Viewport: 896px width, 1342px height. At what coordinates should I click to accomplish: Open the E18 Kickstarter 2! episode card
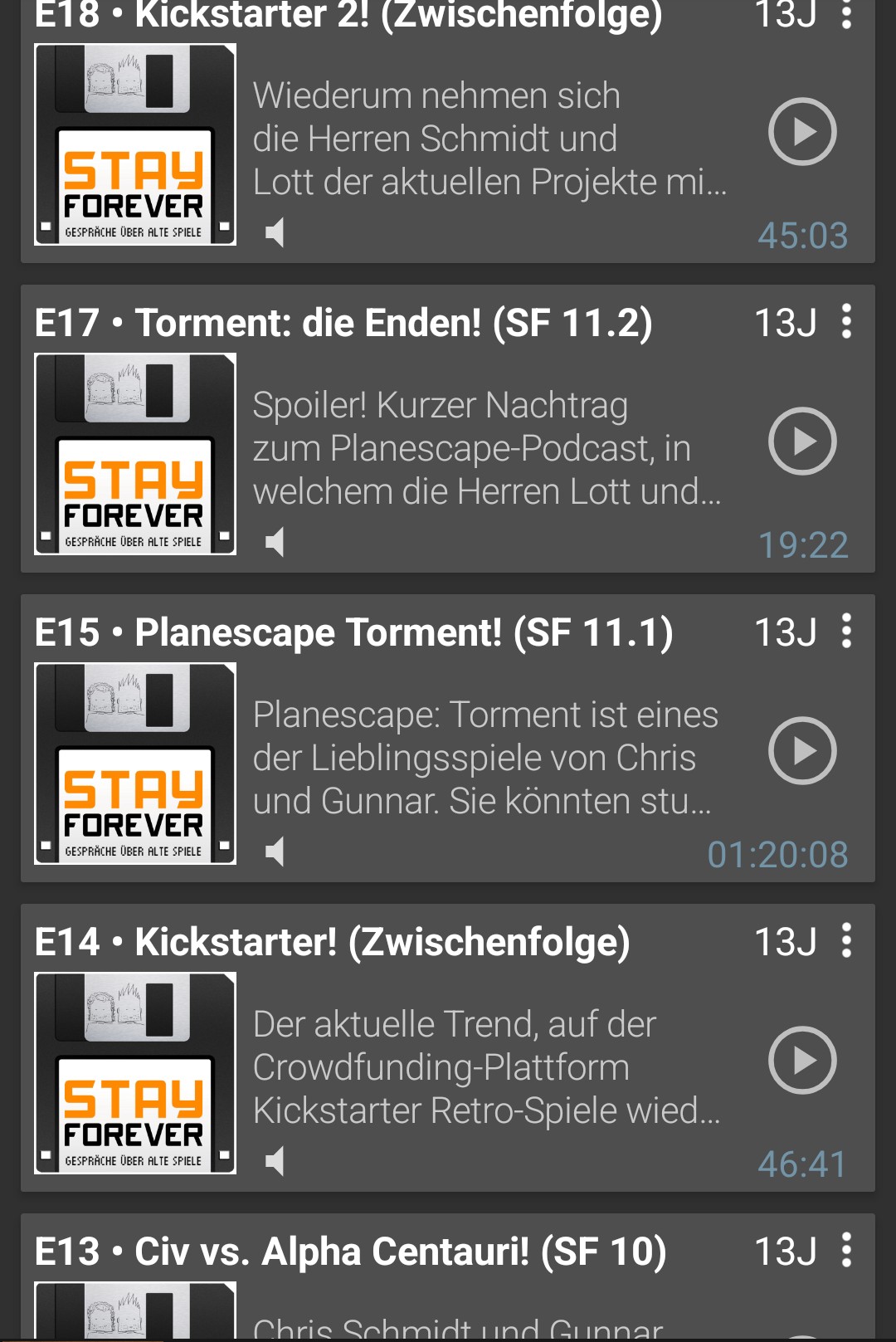coord(489,139)
